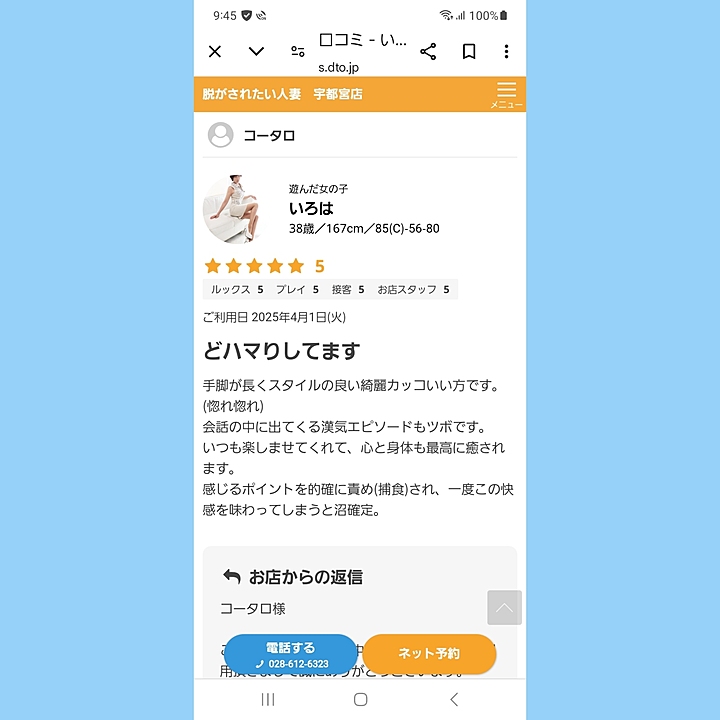Tap the ネット予約 booking button
720x720 pixels.
tap(429, 654)
